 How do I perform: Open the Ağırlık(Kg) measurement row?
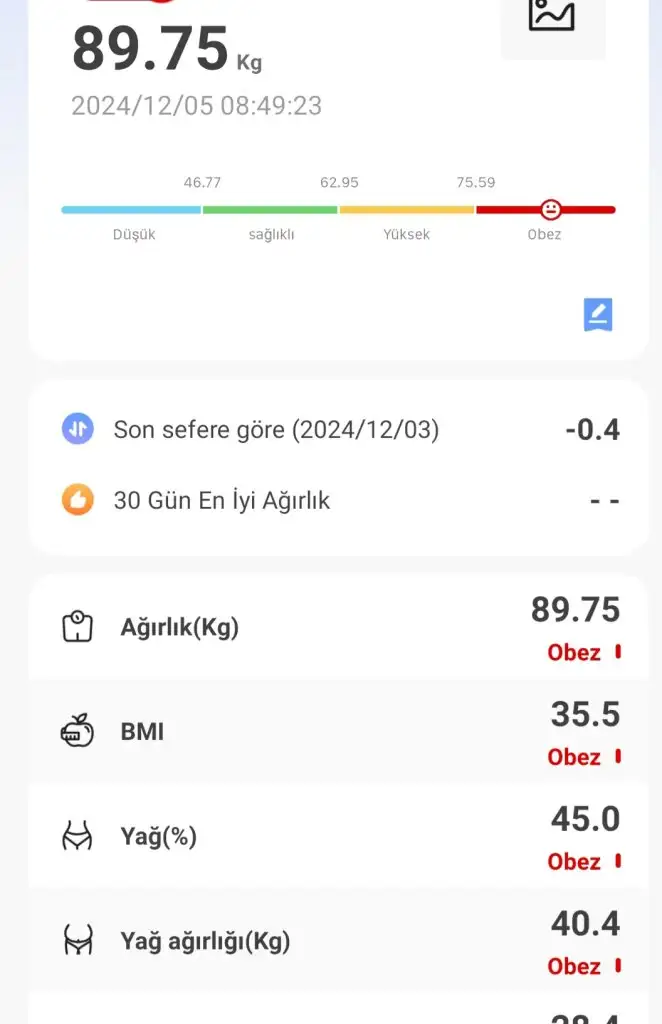coord(338,628)
